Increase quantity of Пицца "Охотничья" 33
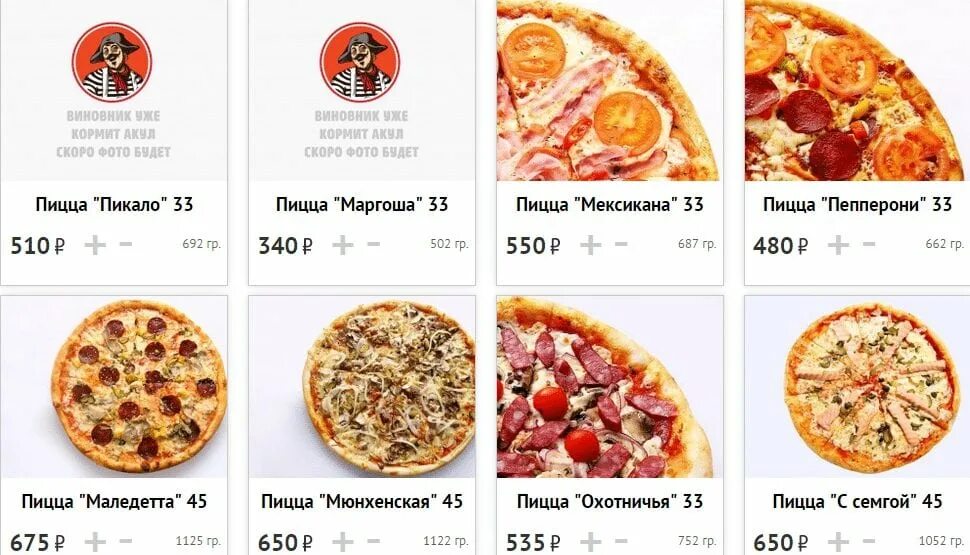 591,542
